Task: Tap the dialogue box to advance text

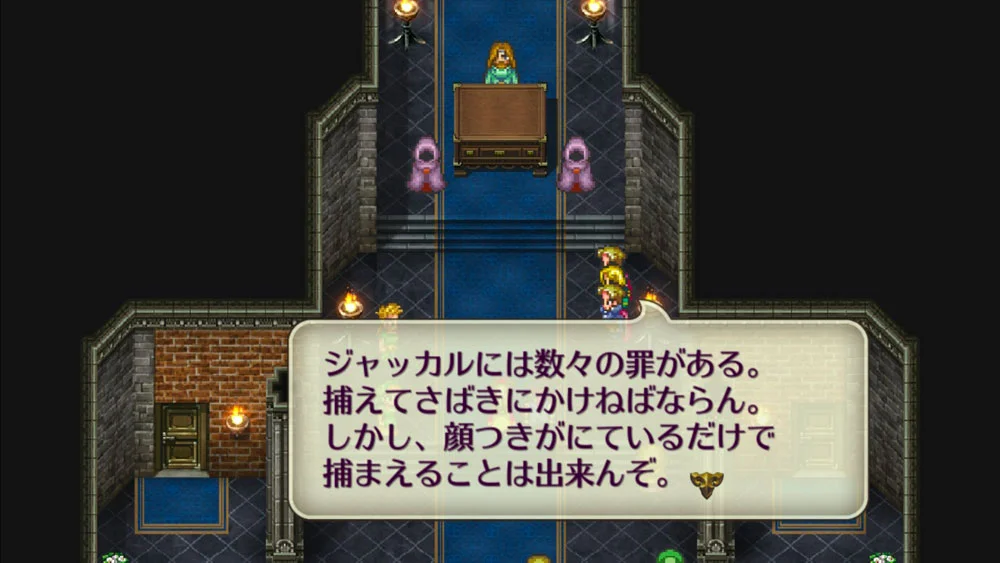Action: click(x=577, y=420)
